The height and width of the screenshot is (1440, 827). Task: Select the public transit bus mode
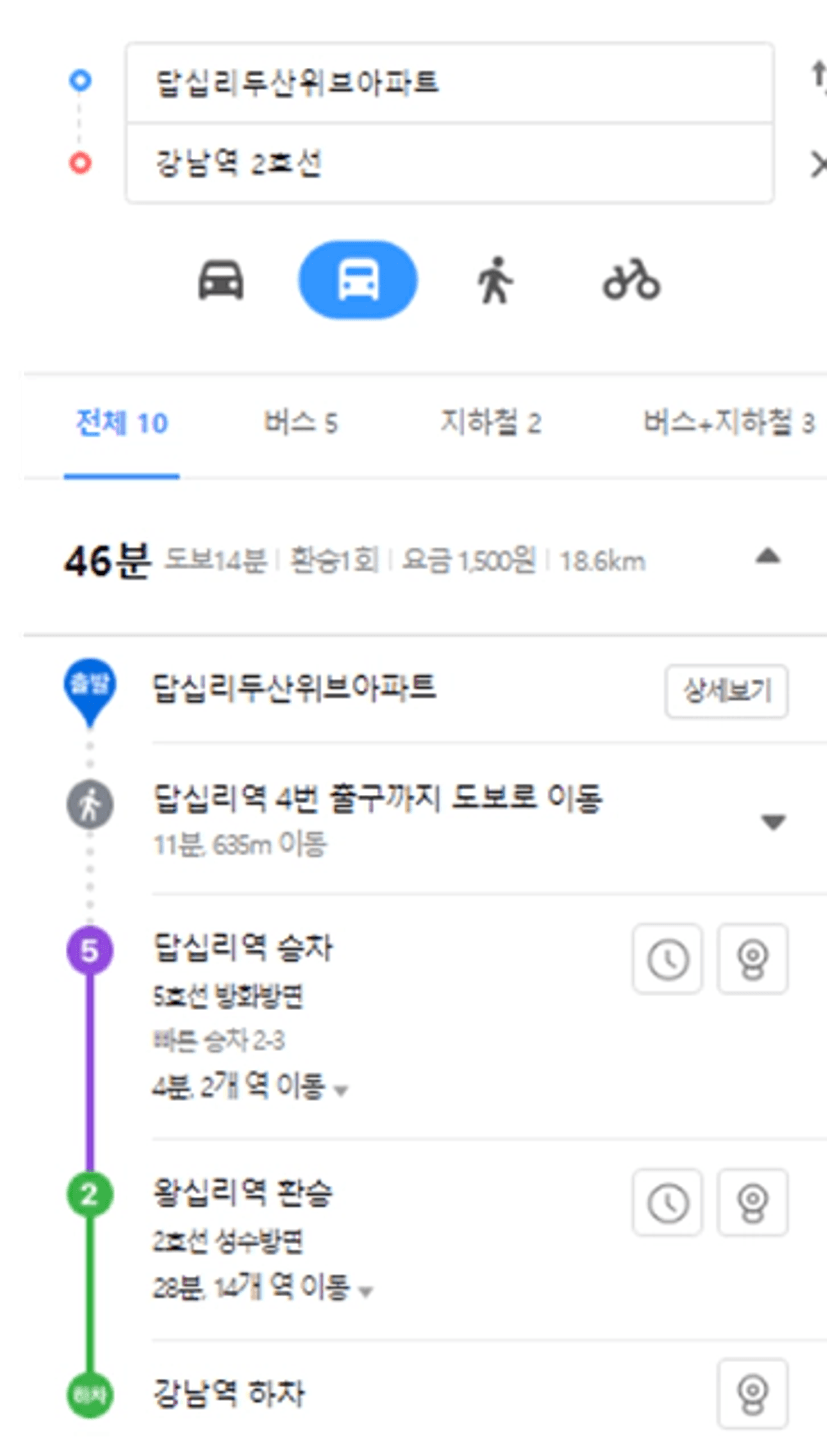click(358, 280)
